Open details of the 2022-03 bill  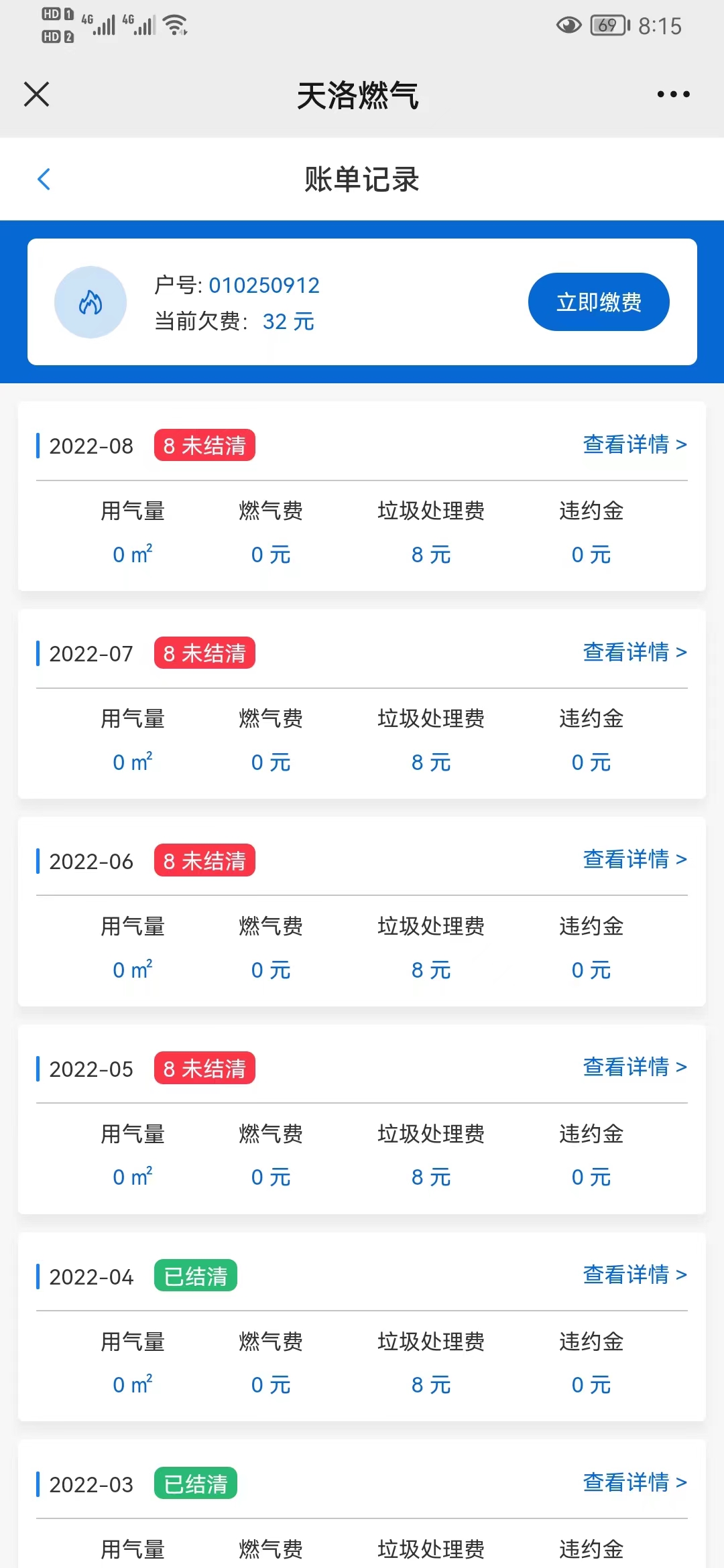point(634,1482)
